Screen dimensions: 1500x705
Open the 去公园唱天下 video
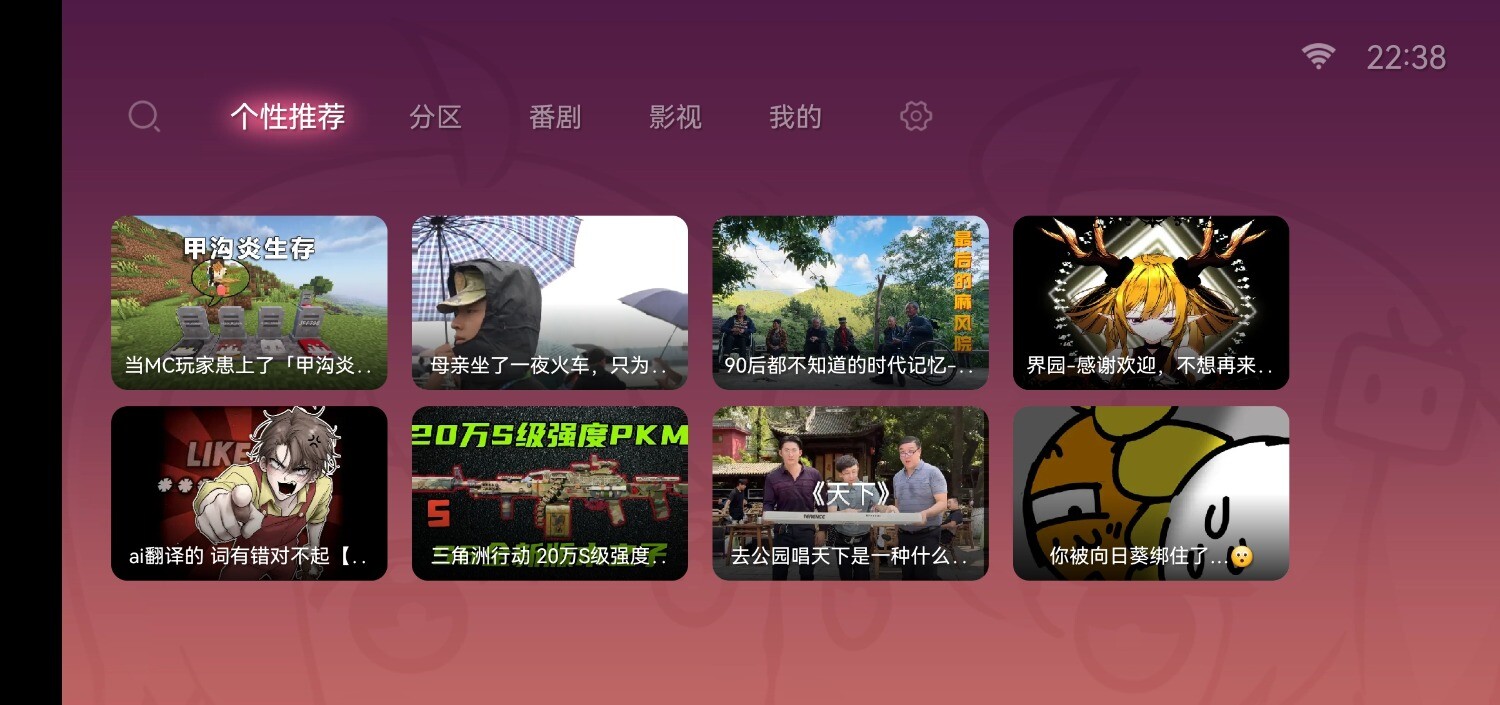click(x=850, y=492)
